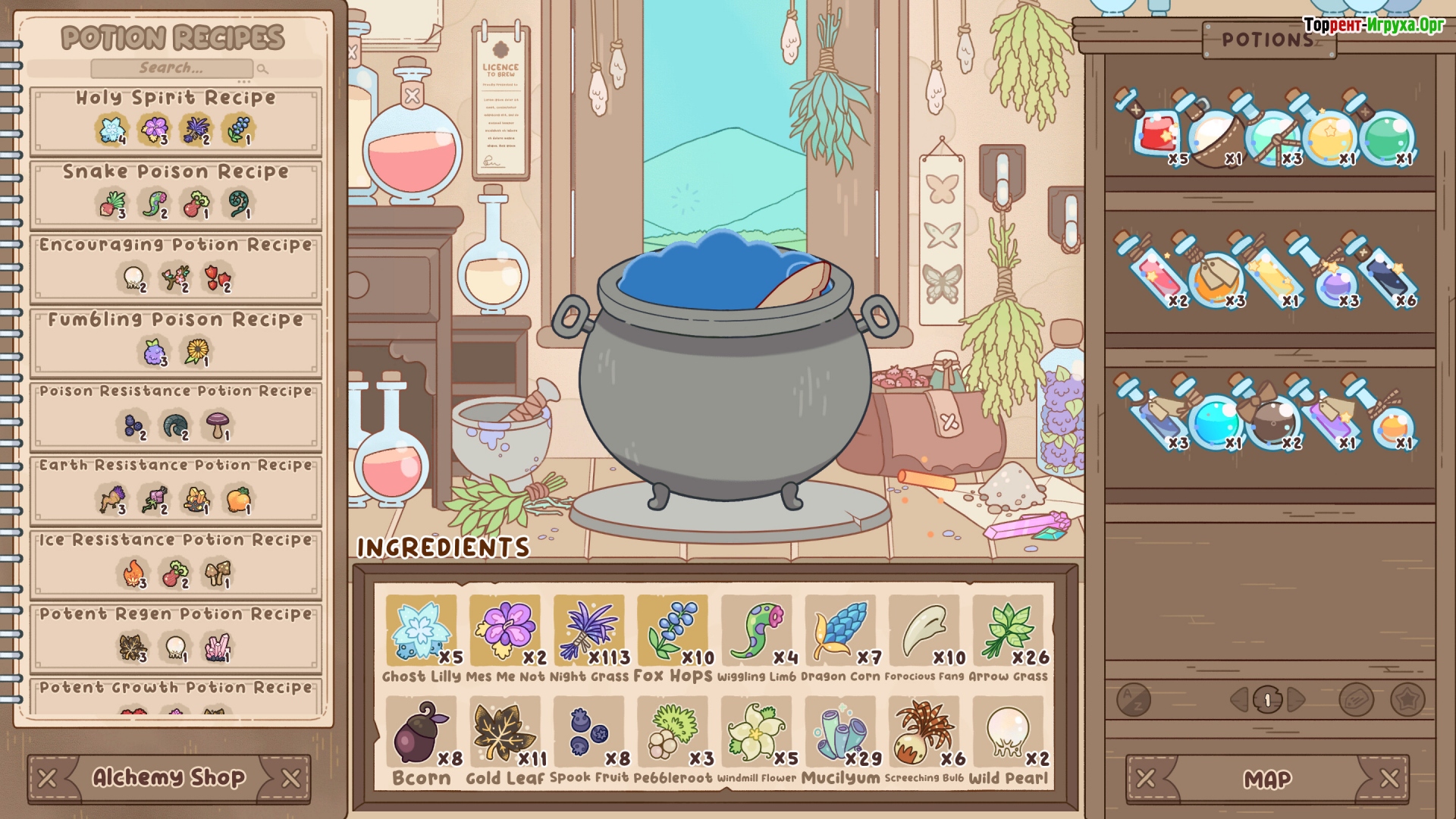Pick the Dragon Corn ingredient

click(840, 631)
